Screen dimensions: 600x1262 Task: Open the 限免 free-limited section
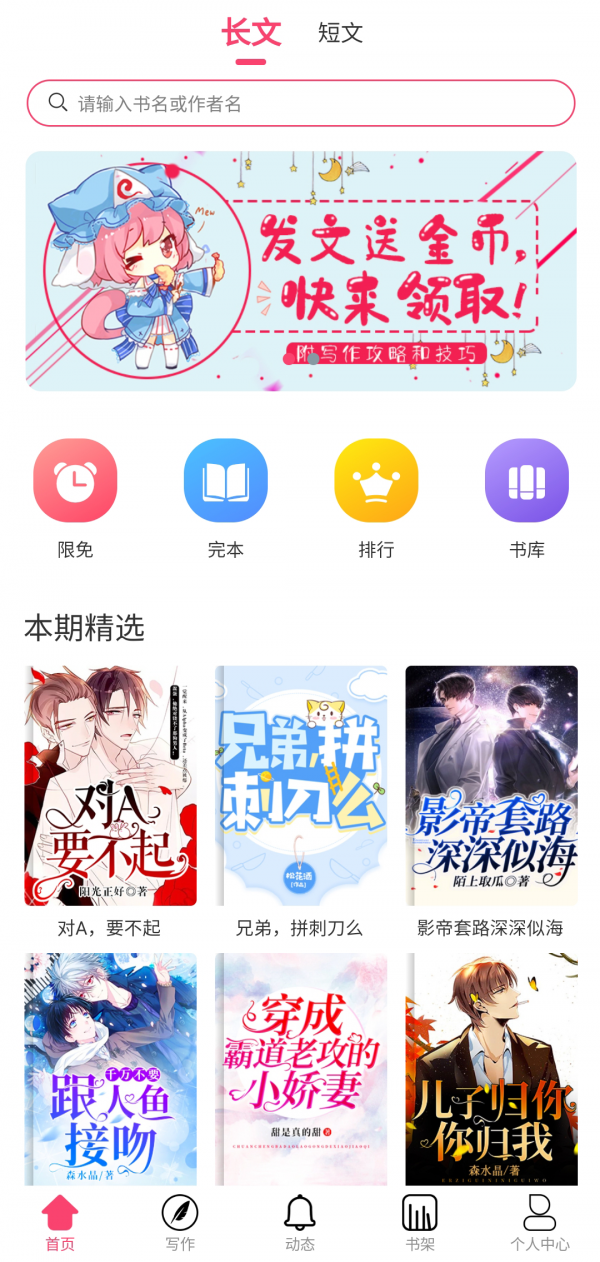click(x=75, y=481)
